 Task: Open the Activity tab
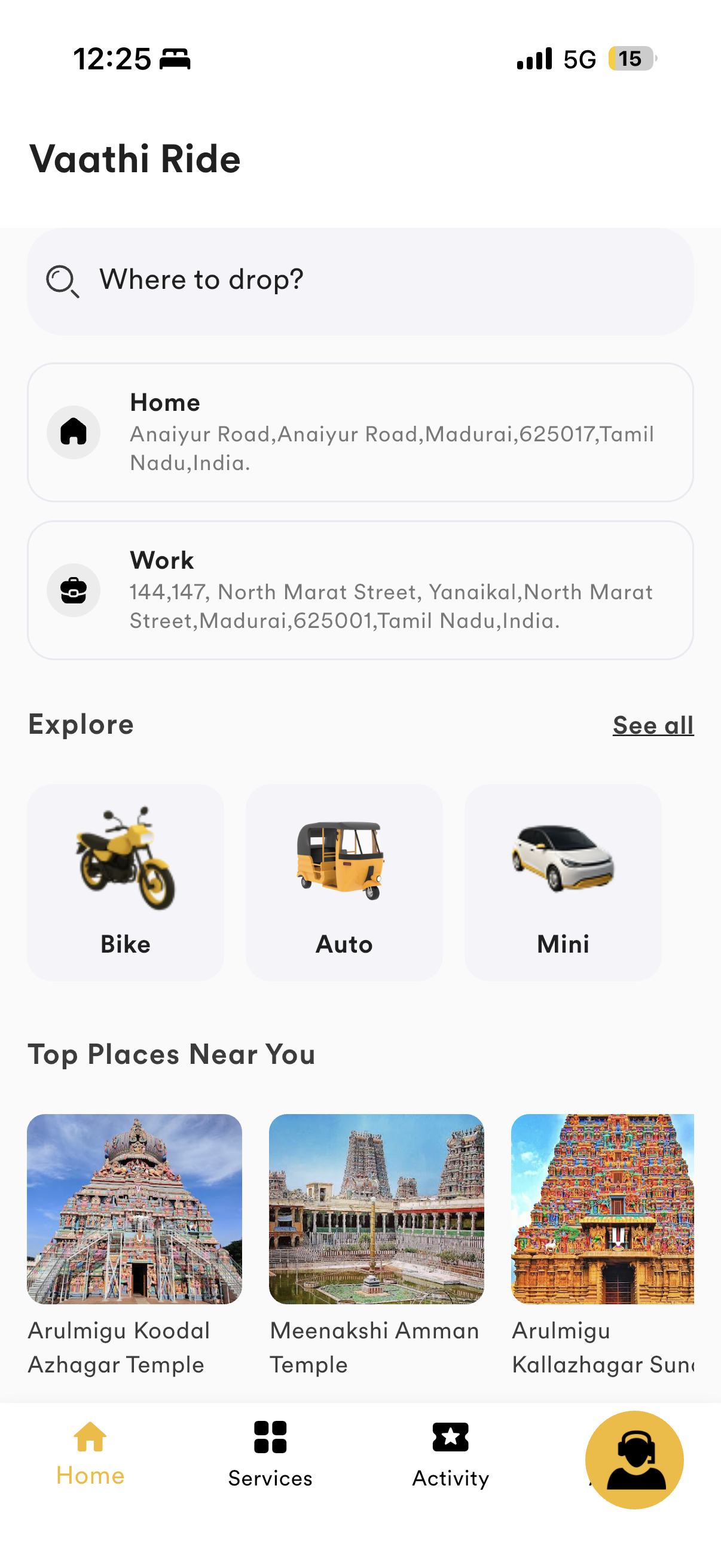tap(450, 1455)
